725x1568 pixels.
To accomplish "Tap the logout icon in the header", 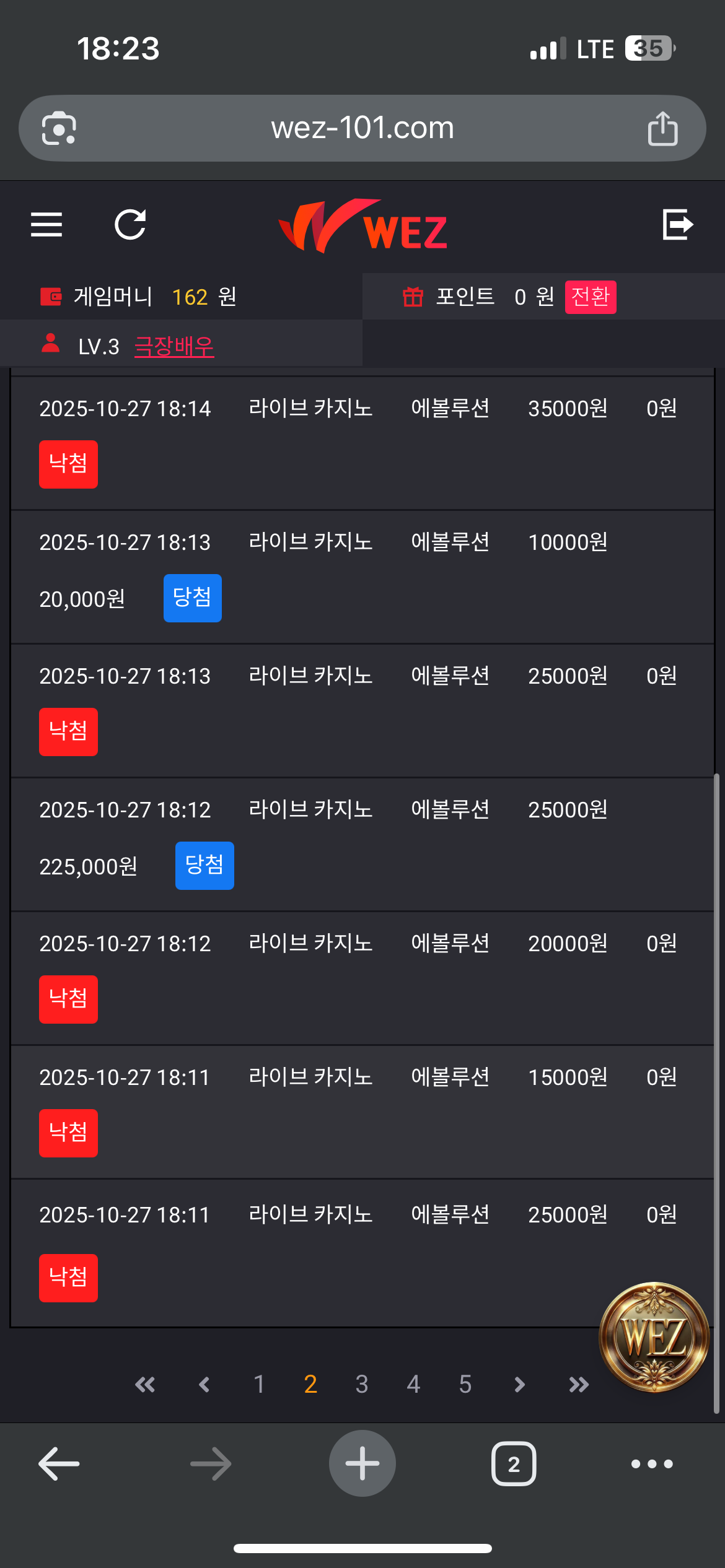I will [677, 224].
